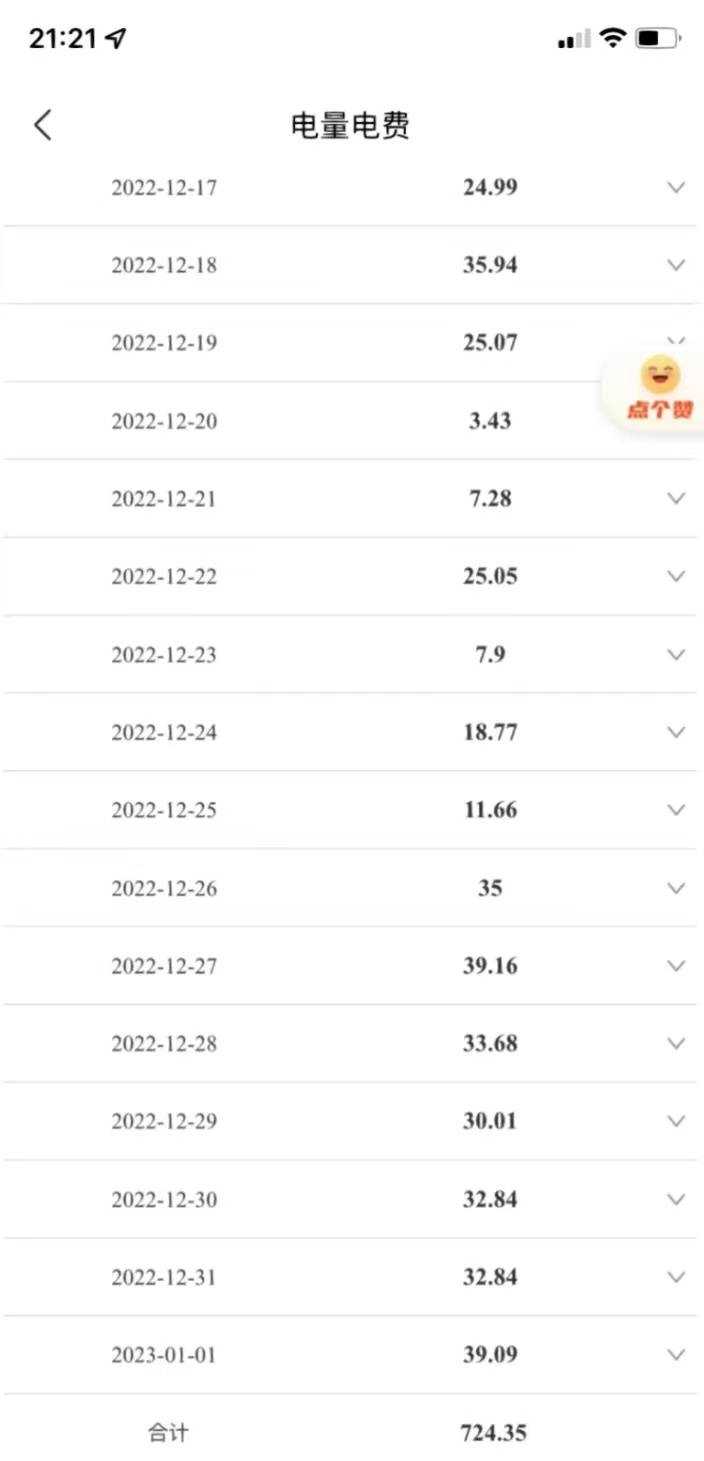The image size is (704, 1461).
Task: Expand the 2022-12-25 row
Action: (676, 810)
